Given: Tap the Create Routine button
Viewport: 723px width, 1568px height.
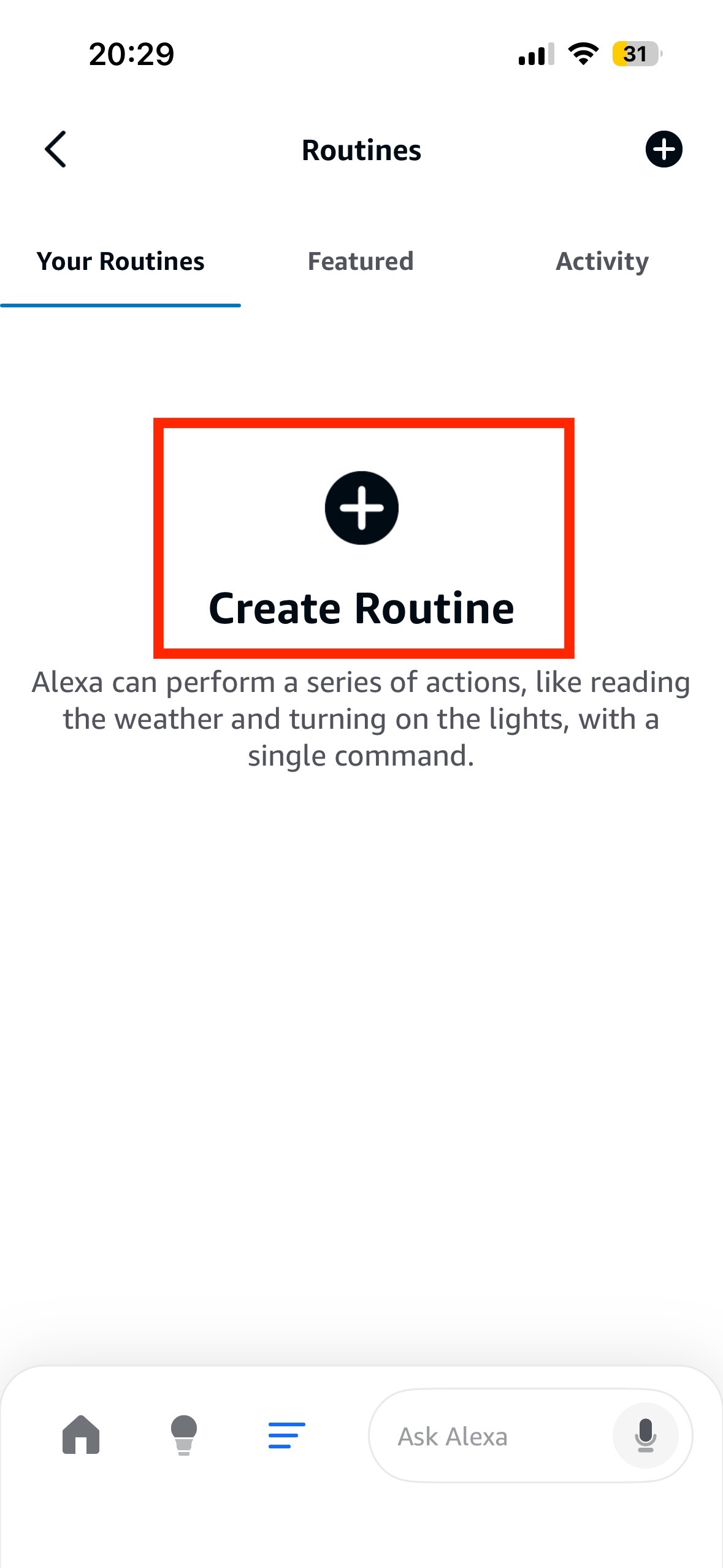Looking at the screenshot, I should (x=362, y=538).
